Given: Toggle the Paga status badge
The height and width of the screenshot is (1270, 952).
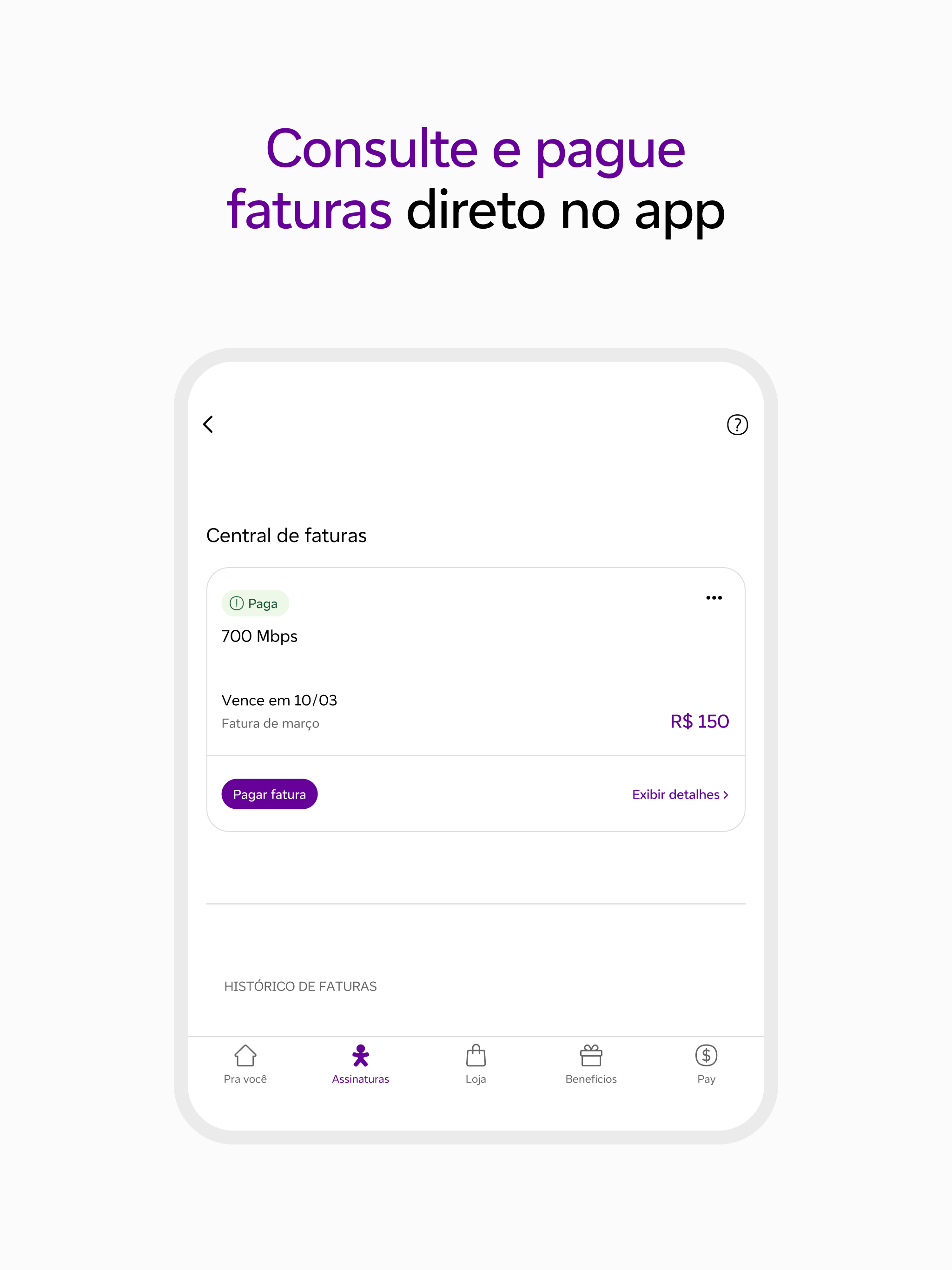Looking at the screenshot, I should [255, 603].
